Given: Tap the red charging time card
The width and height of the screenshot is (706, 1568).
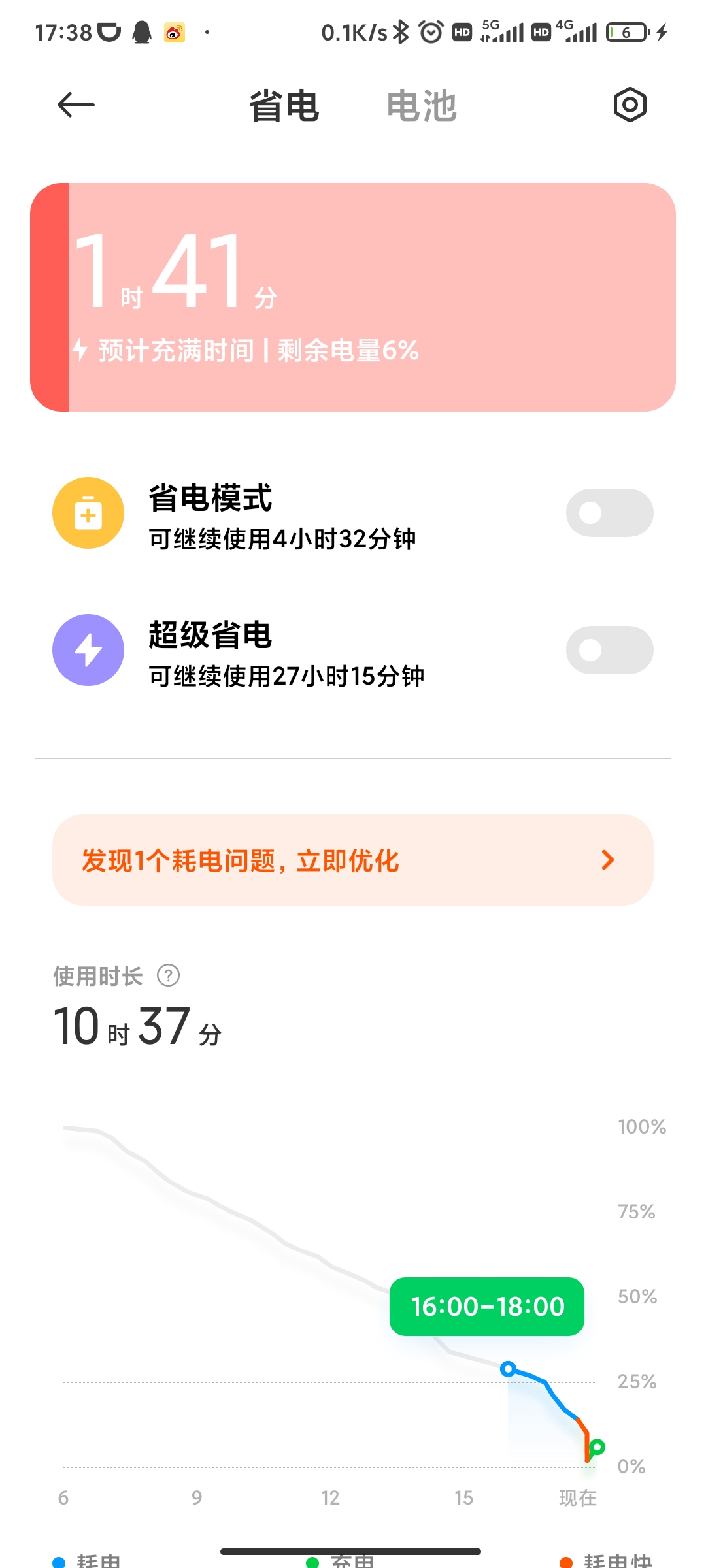Looking at the screenshot, I should pyautogui.click(x=353, y=297).
